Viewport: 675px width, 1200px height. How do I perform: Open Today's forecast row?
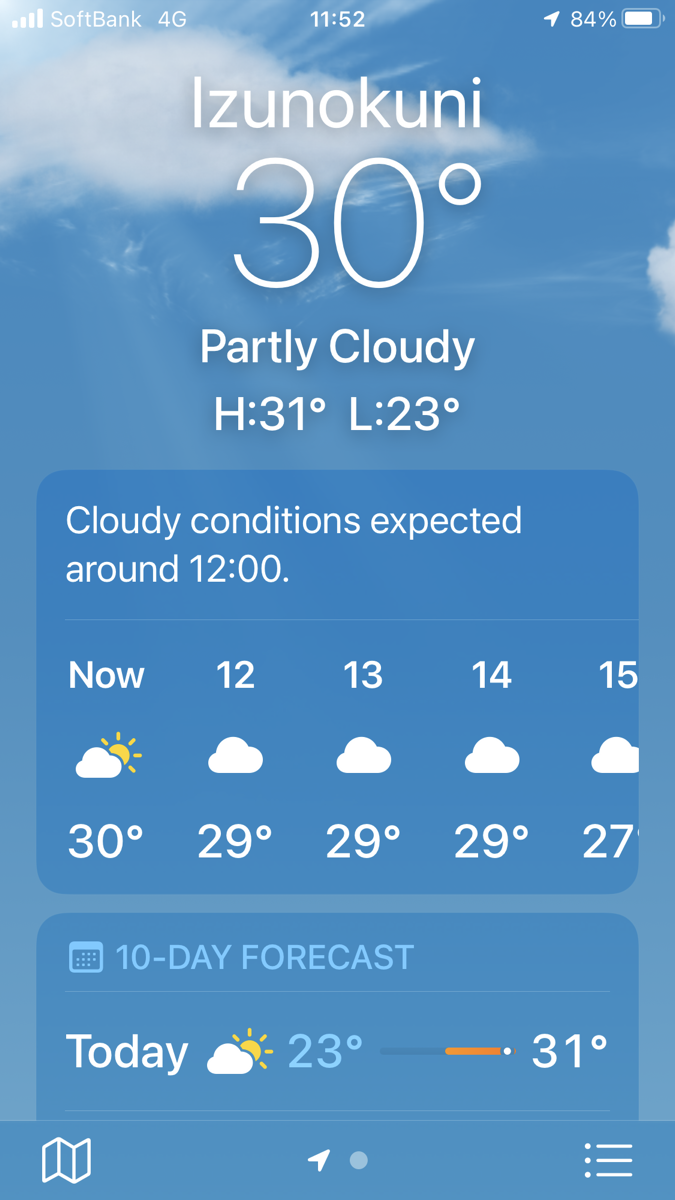pyautogui.click(x=337, y=1051)
